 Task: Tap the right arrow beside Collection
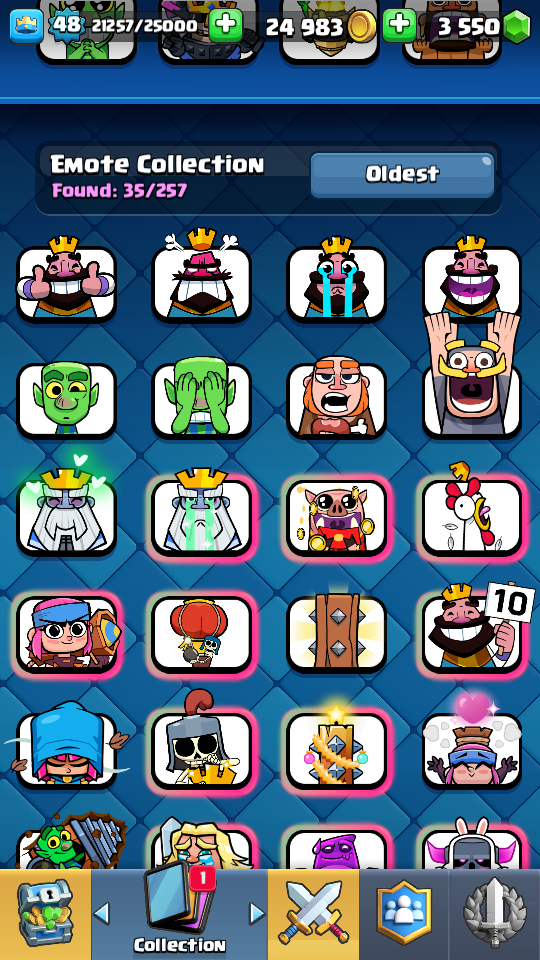(257, 913)
